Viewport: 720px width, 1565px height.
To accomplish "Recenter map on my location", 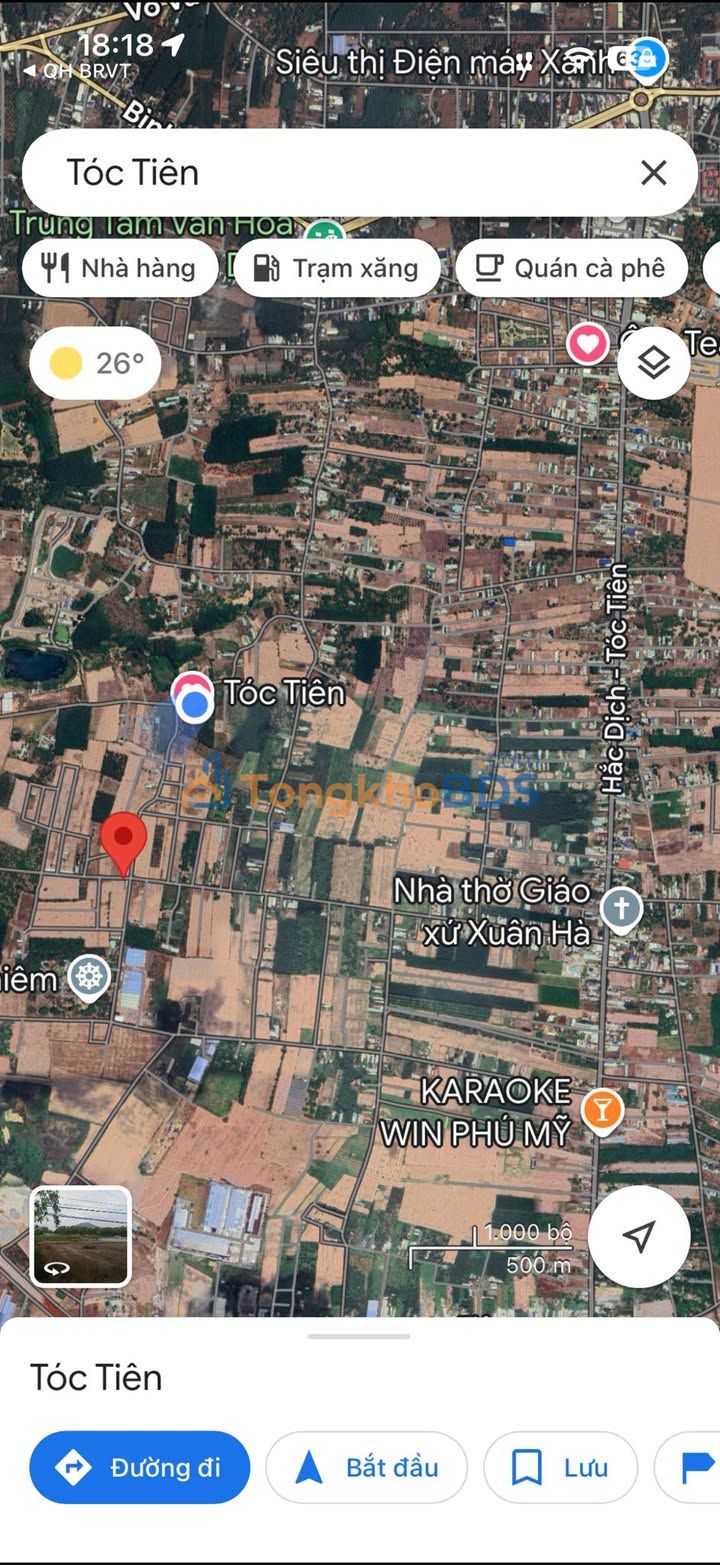I will pos(638,1236).
